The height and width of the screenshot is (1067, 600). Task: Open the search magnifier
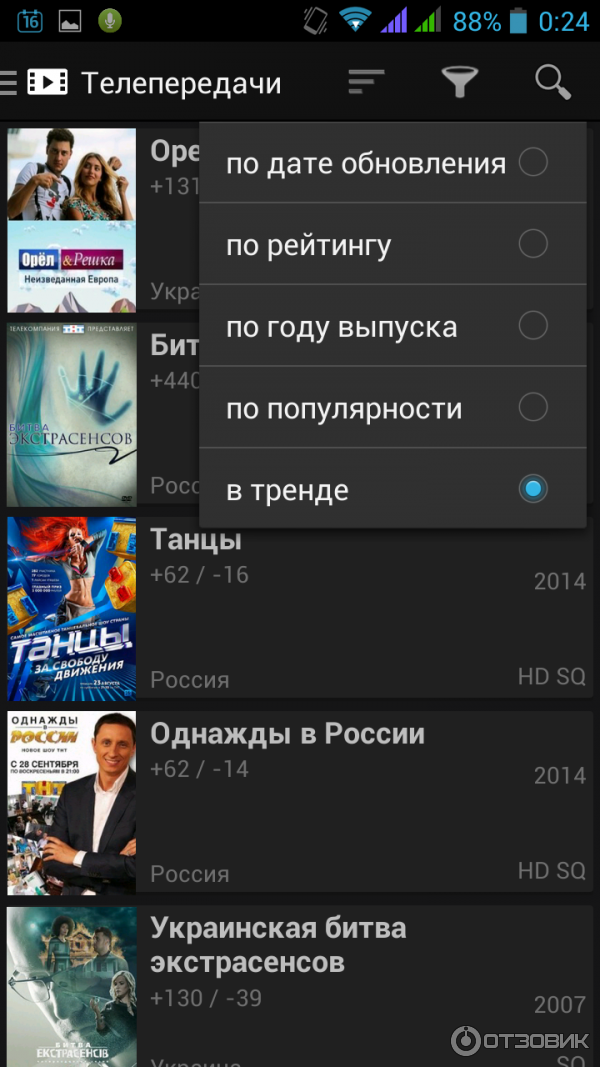click(552, 82)
